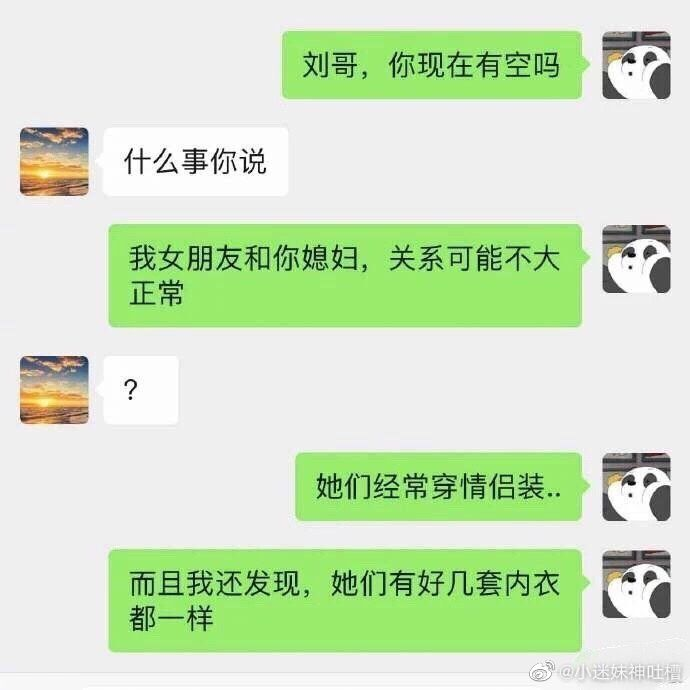Tap sunset avatar next to the '?' reply
690x690 pixels.
(x=54, y=390)
